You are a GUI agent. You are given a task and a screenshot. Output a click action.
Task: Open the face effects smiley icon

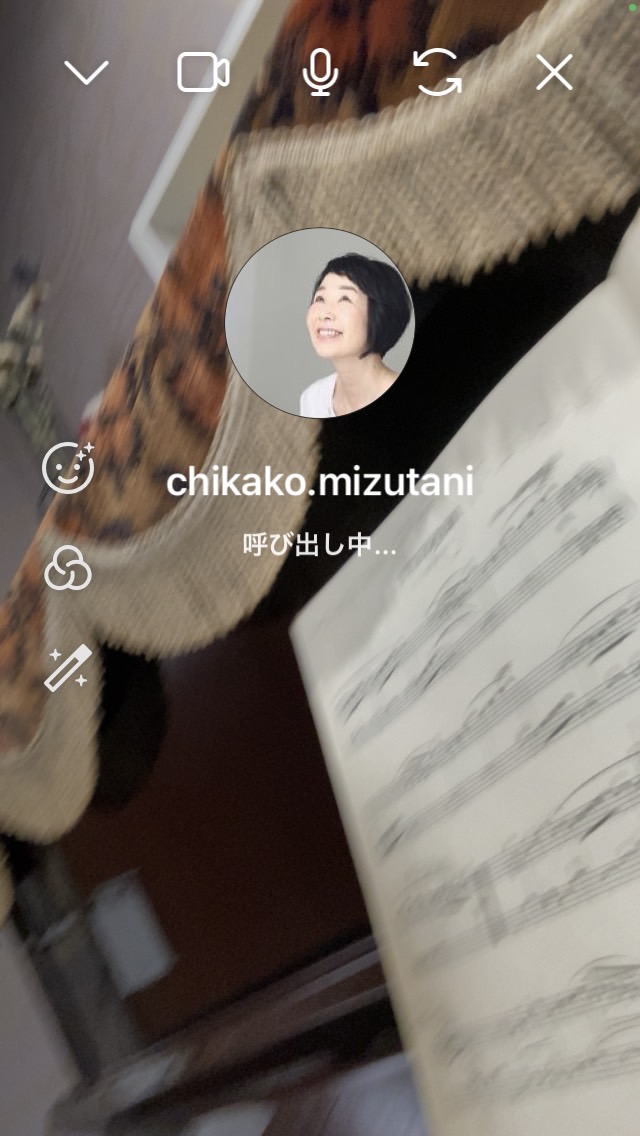[69, 467]
